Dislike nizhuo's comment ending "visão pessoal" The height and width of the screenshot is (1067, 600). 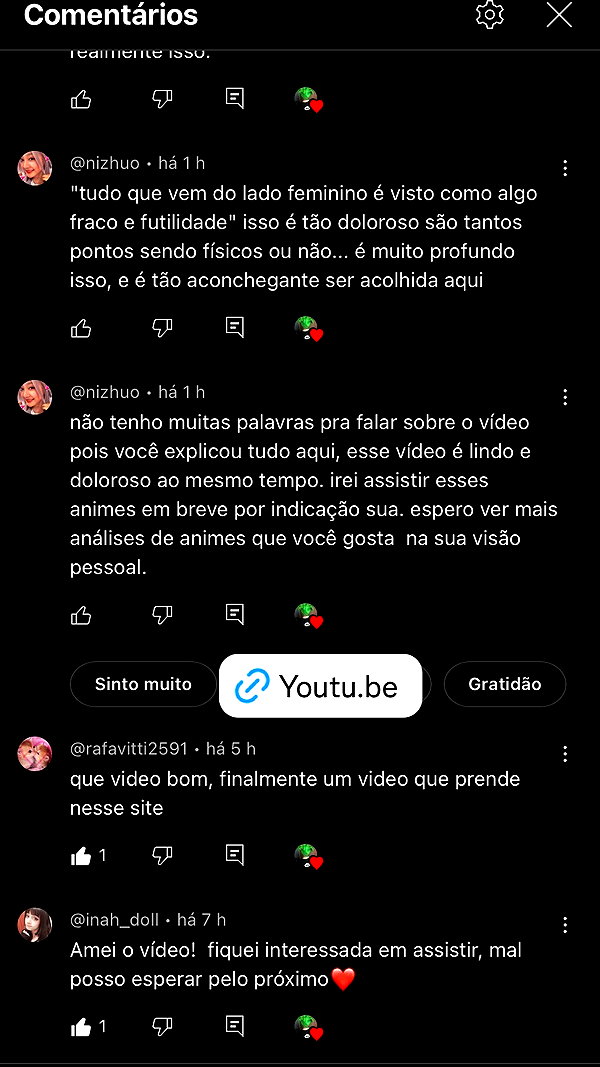point(162,615)
